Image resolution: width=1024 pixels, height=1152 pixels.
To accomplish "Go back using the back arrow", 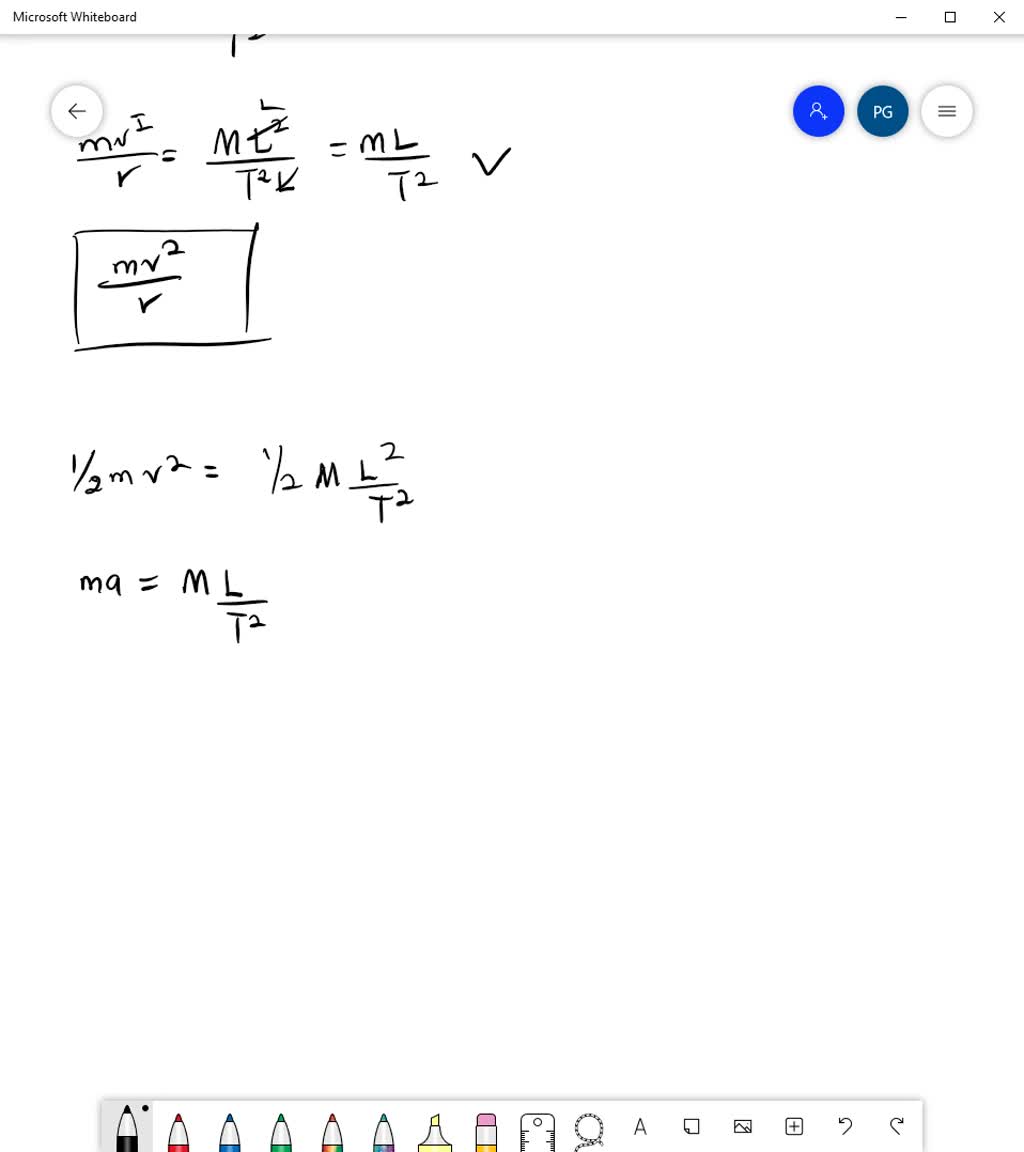I will click(x=77, y=111).
